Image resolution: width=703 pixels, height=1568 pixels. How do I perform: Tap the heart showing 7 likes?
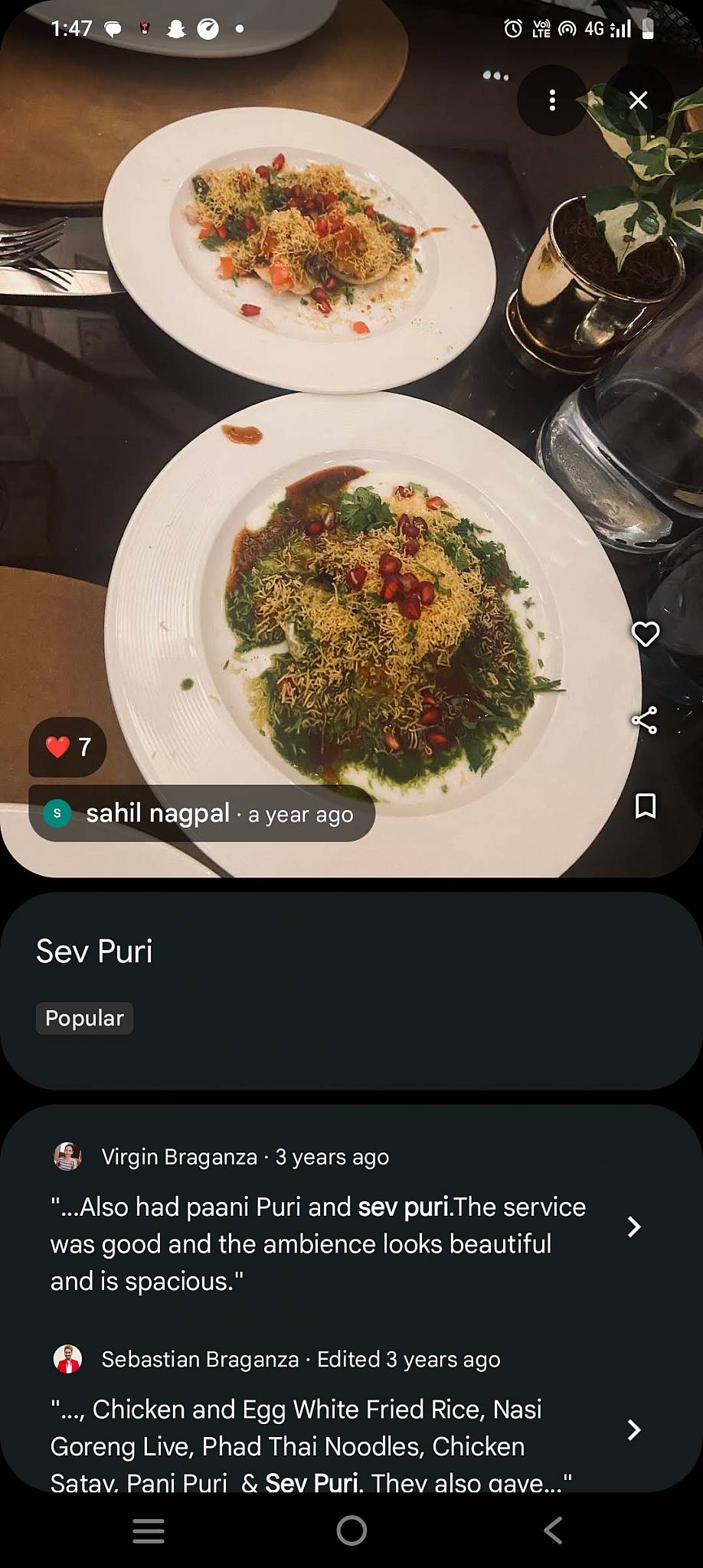click(66, 746)
